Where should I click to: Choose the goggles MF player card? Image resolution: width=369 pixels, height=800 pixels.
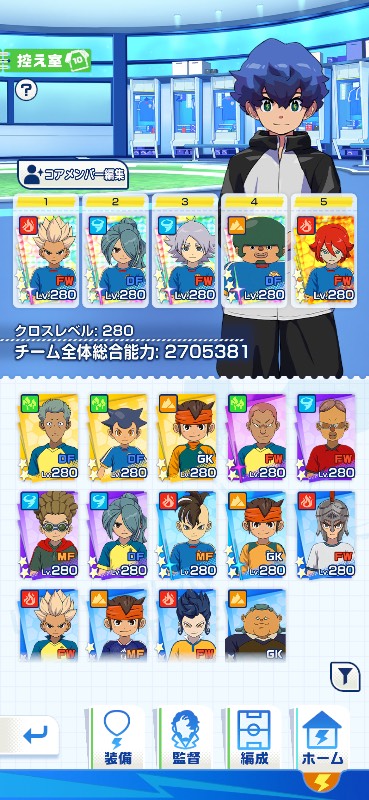tap(50, 535)
